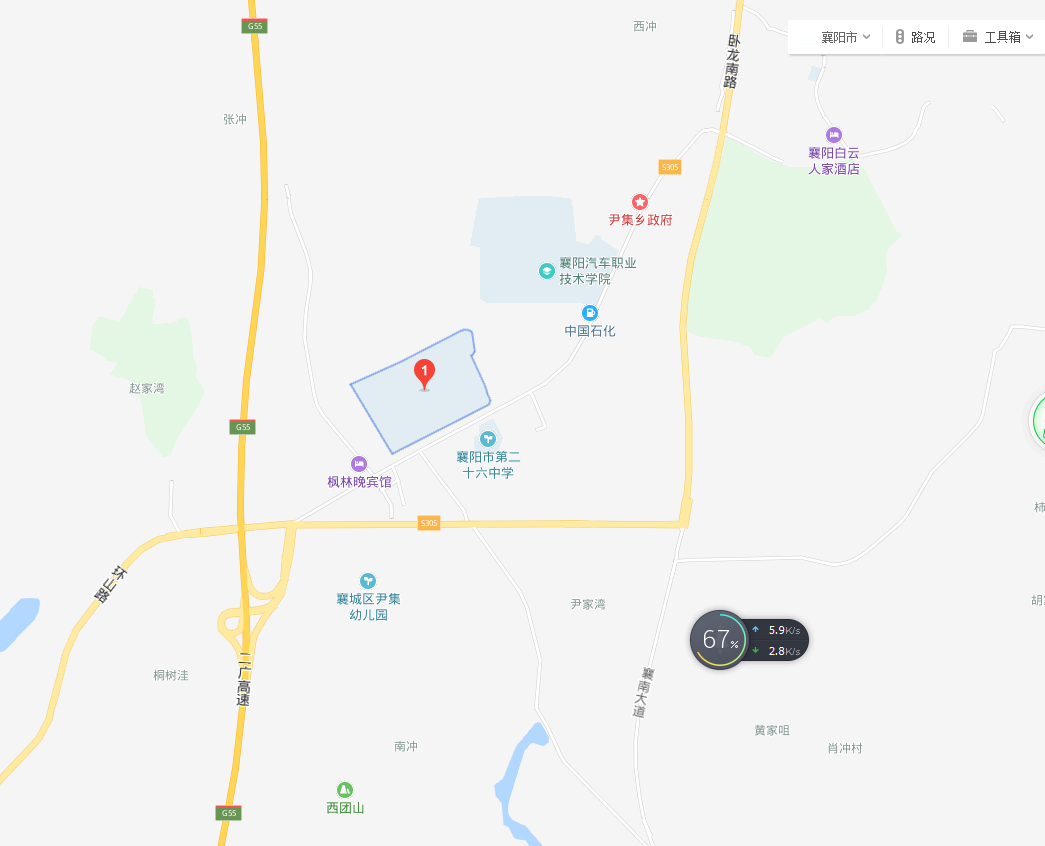Viewport: 1045px width, 846px height.
Task: Expand the 工具箱 toolbox menu
Action: [x=998, y=37]
